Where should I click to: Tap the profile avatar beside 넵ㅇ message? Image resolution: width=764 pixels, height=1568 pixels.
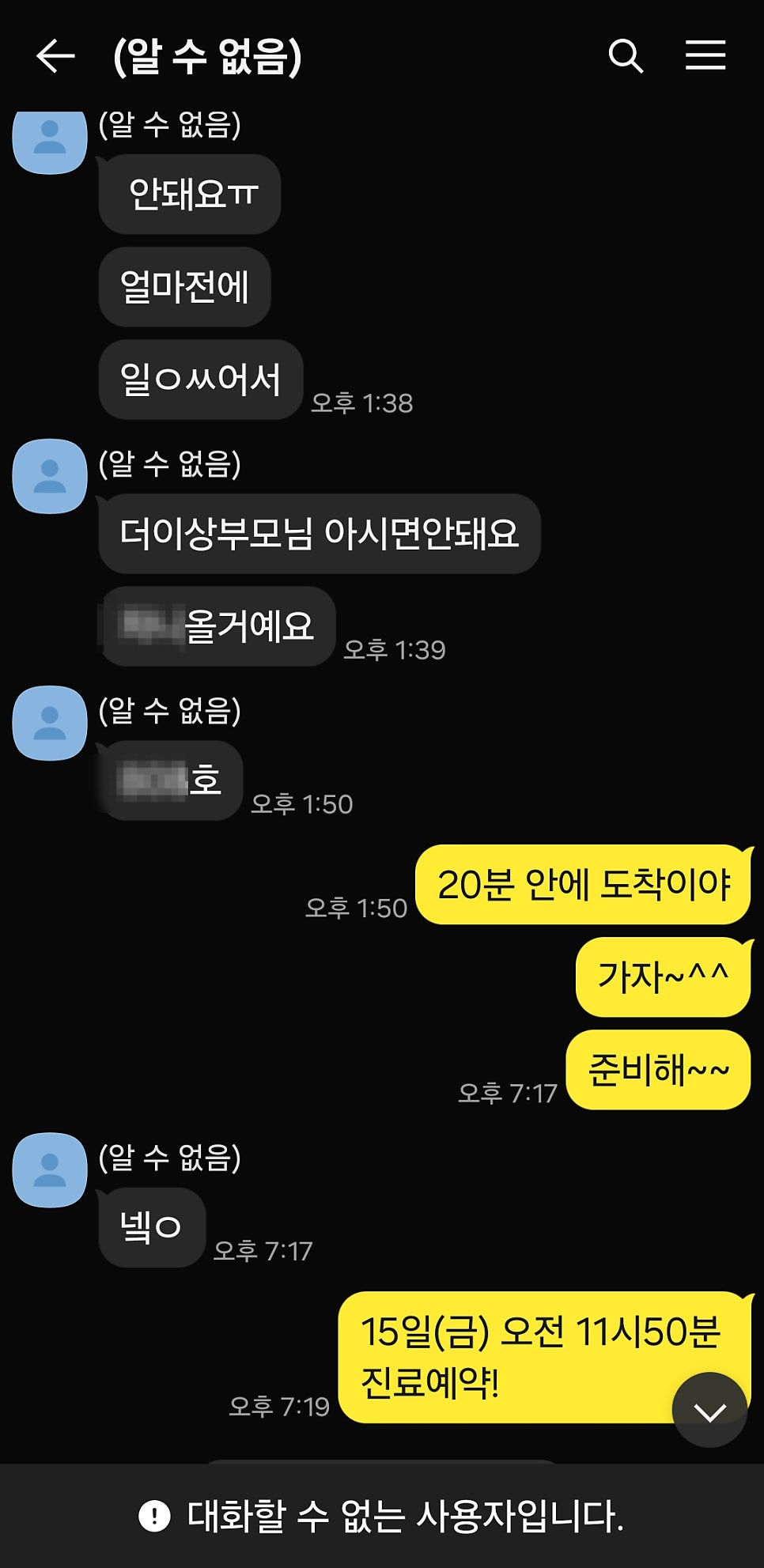50,1169
